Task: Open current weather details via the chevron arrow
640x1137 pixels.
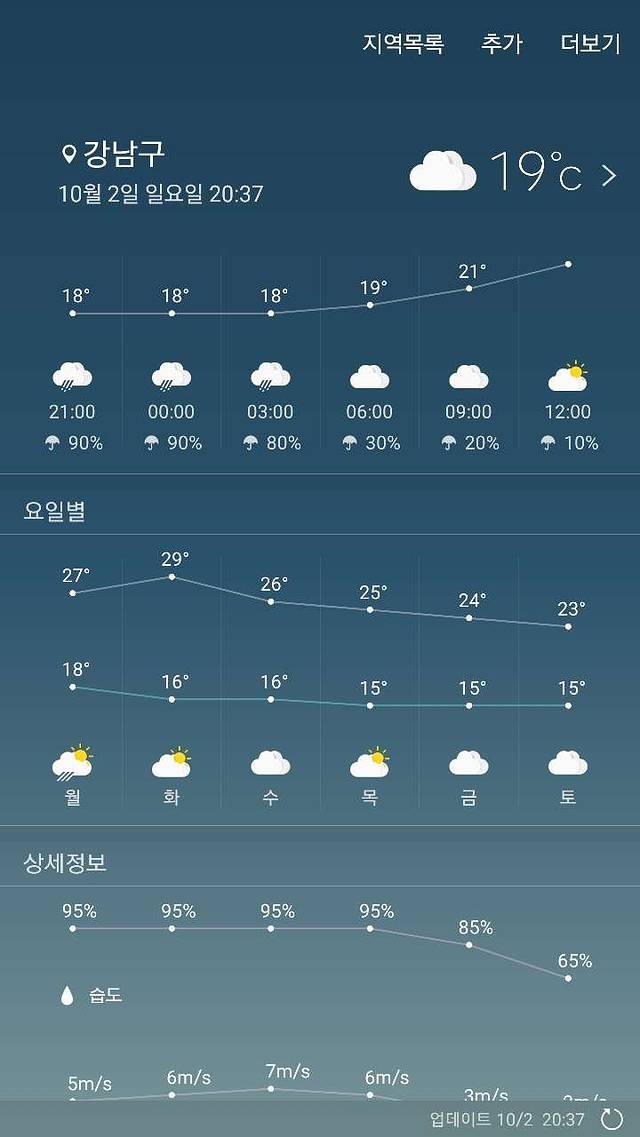Action: pyautogui.click(x=609, y=176)
